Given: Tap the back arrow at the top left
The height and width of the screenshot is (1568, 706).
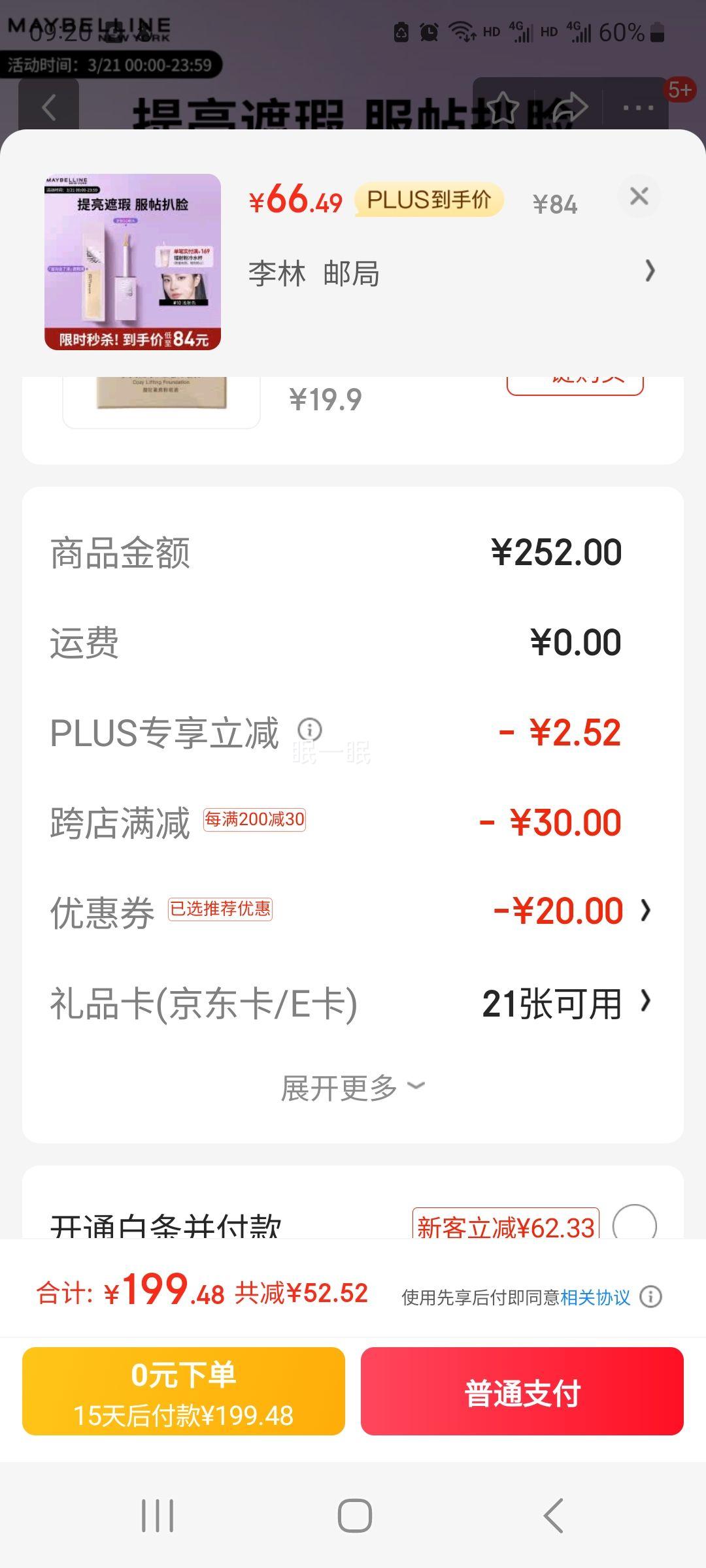Looking at the screenshot, I should coord(49,106).
